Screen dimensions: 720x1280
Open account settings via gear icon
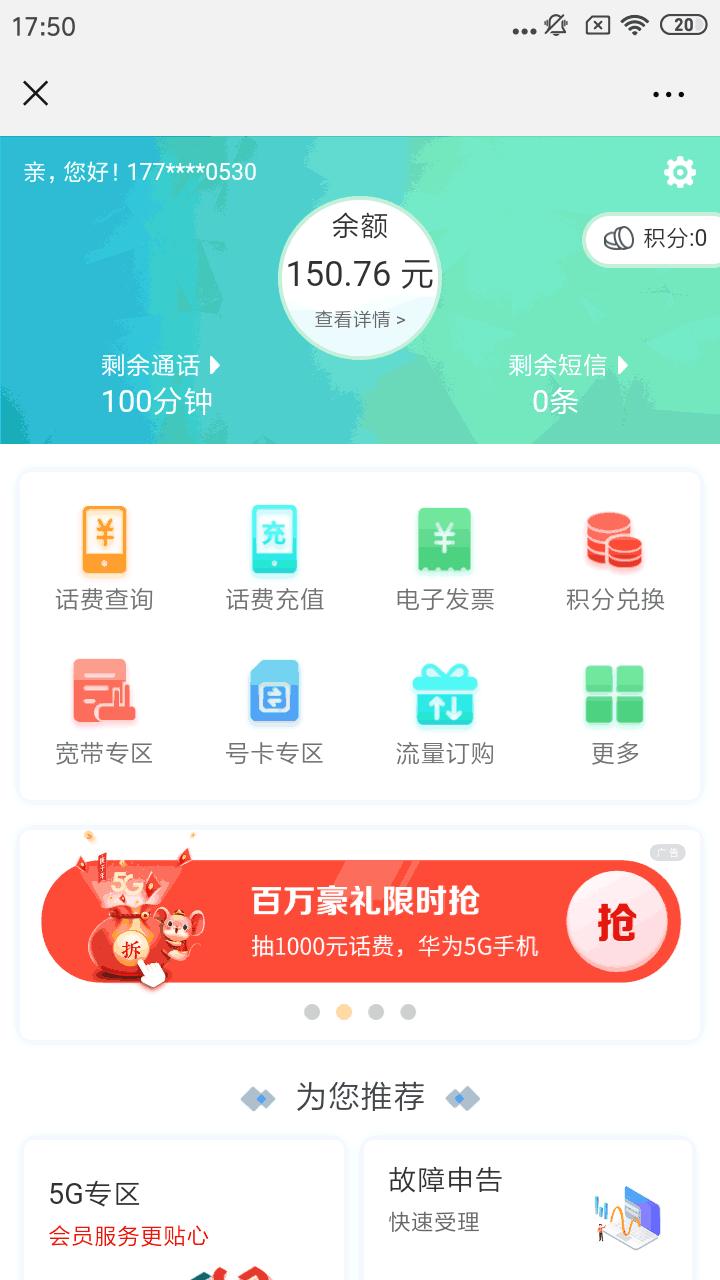click(680, 171)
